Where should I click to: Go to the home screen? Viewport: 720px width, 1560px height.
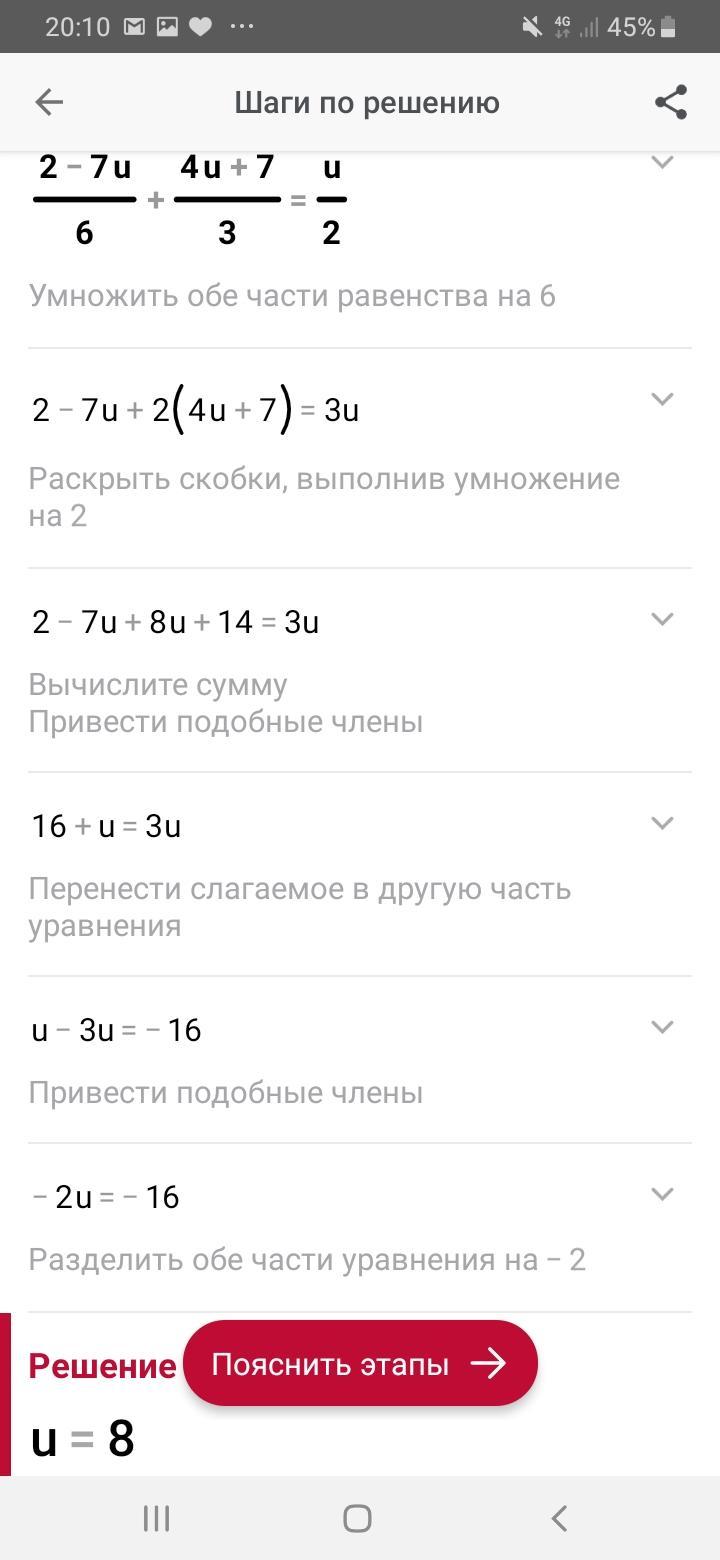coord(357,1518)
